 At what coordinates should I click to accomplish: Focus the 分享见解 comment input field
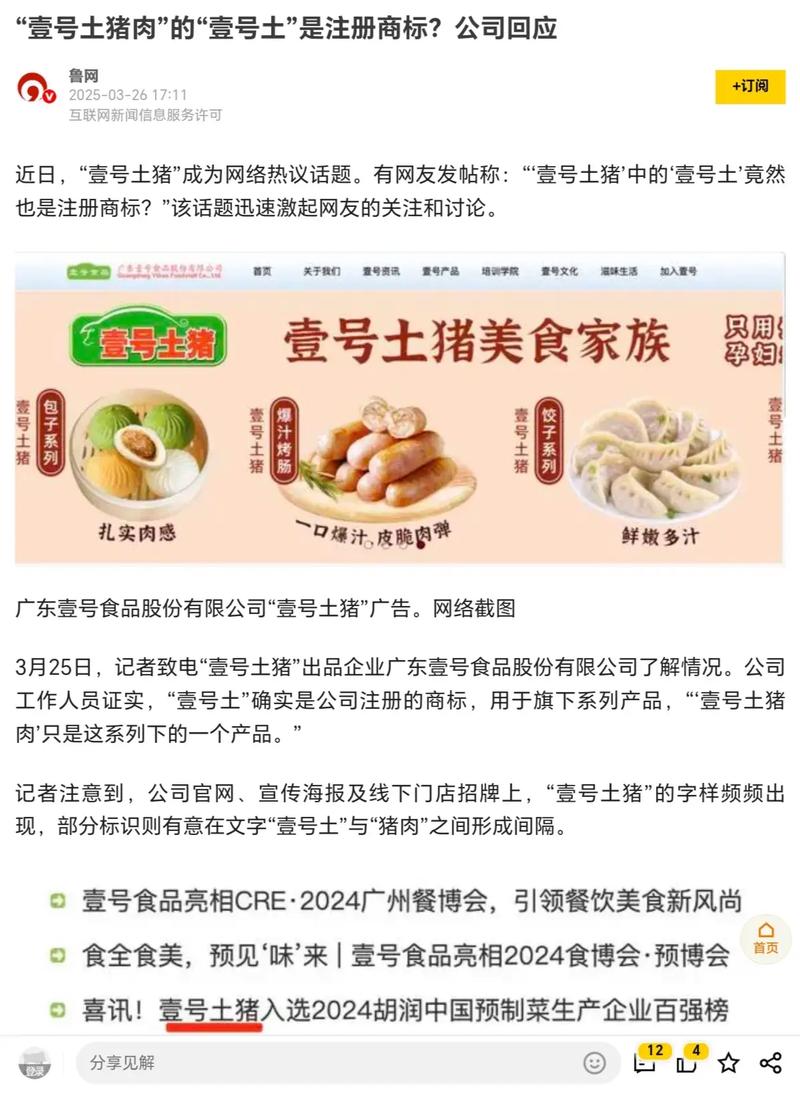tap(330, 1063)
